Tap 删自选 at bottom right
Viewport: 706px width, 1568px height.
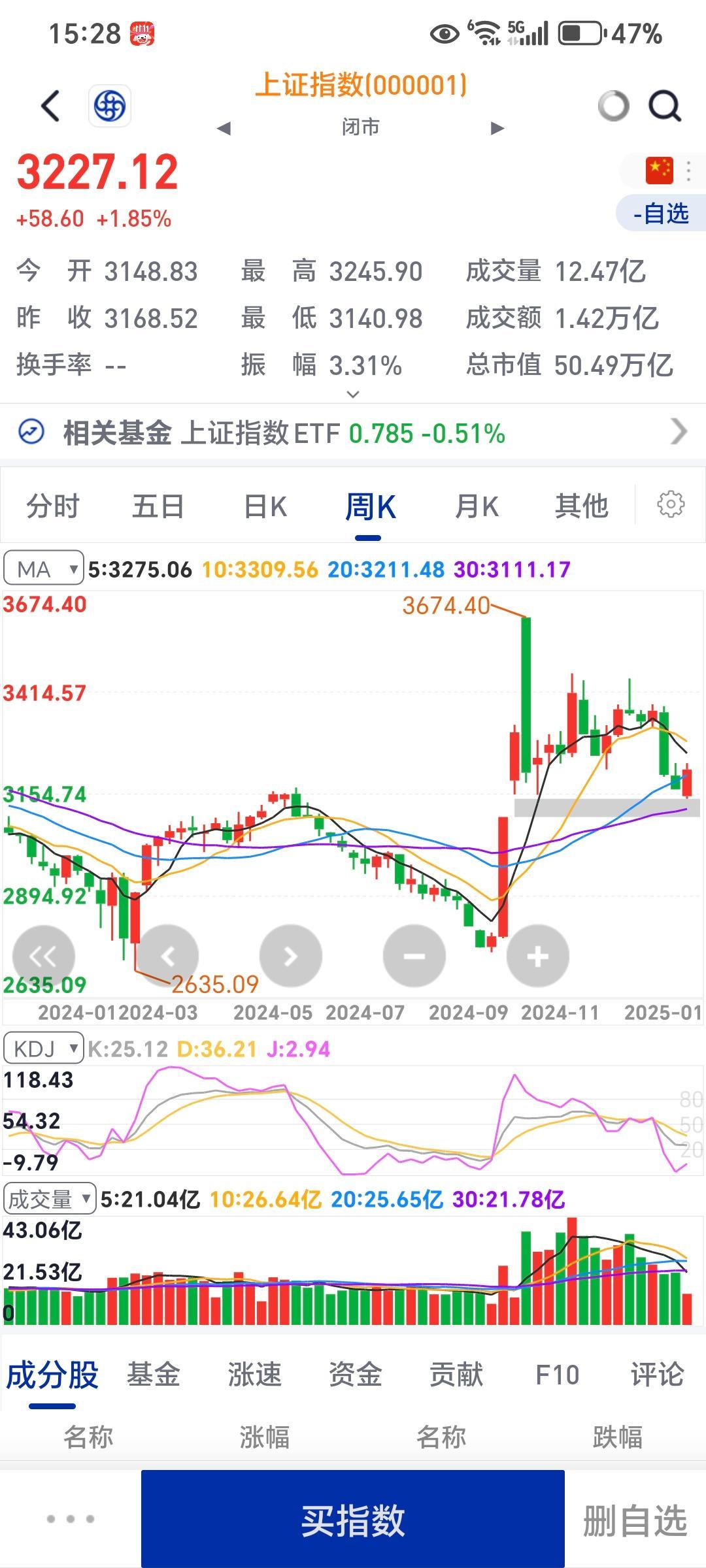pyautogui.click(x=635, y=1520)
